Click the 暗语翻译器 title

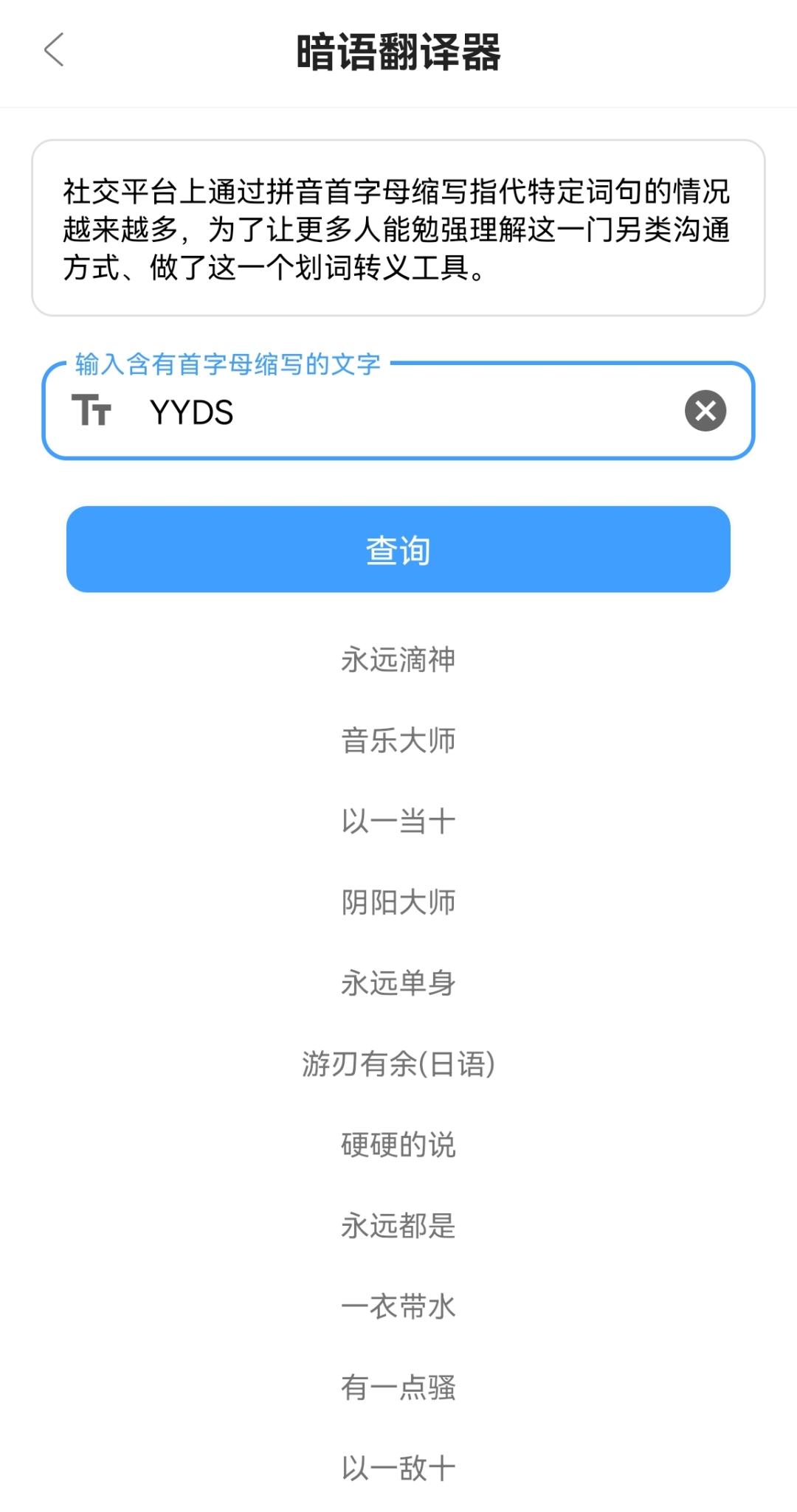tap(398, 48)
